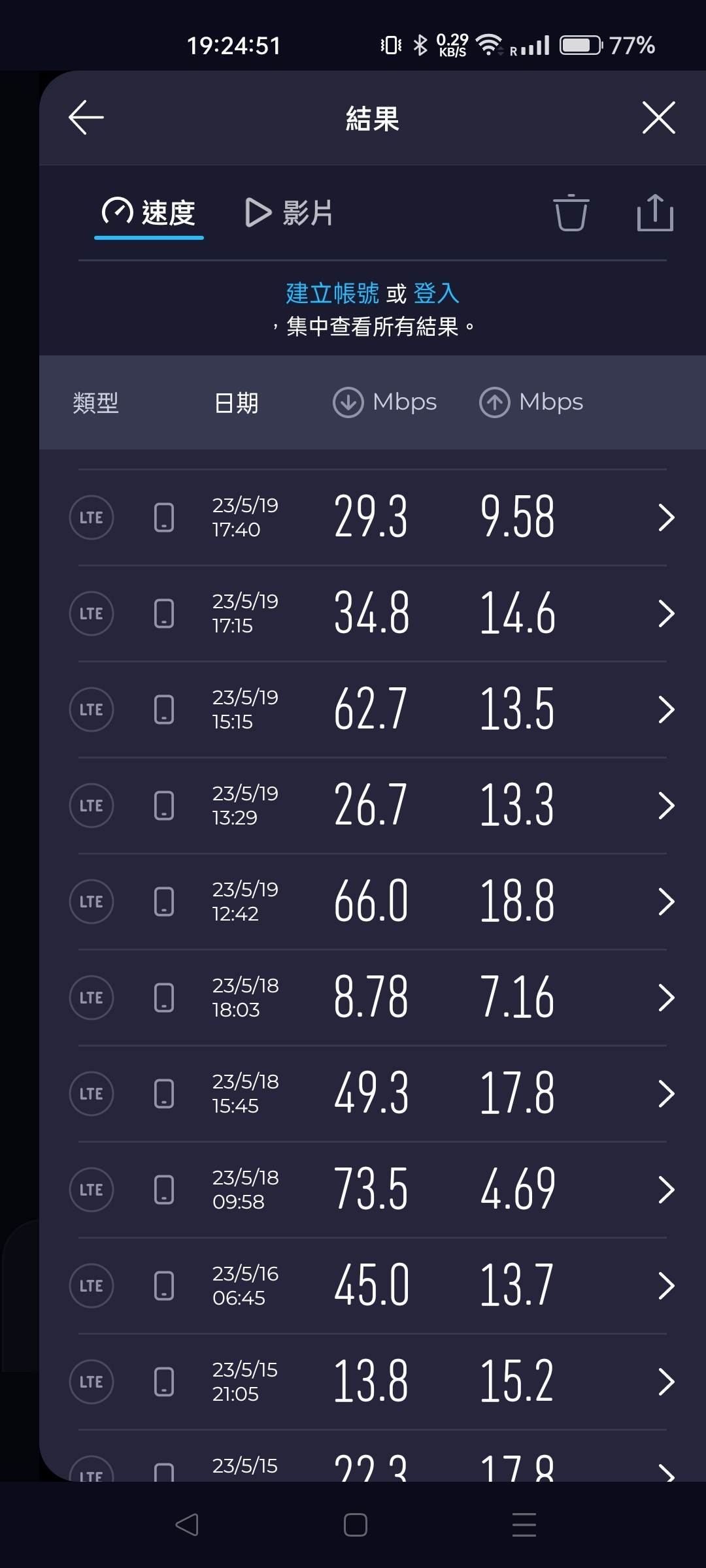The image size is (706, 1568).
Task: View details of the 62.7 Mbps result
Action: 373,710
